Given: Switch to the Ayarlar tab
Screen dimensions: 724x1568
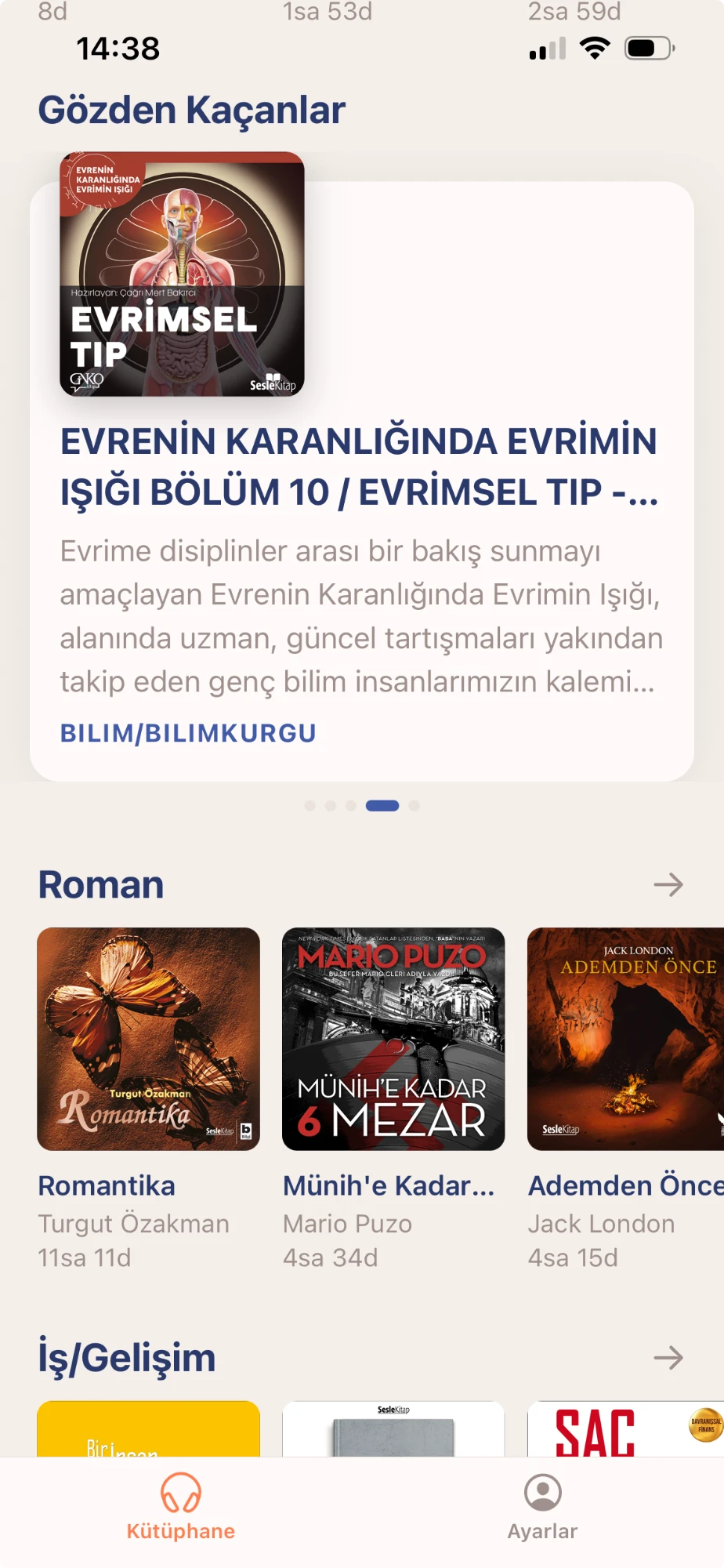Looking at the screenshot, I should [543, 1508].
